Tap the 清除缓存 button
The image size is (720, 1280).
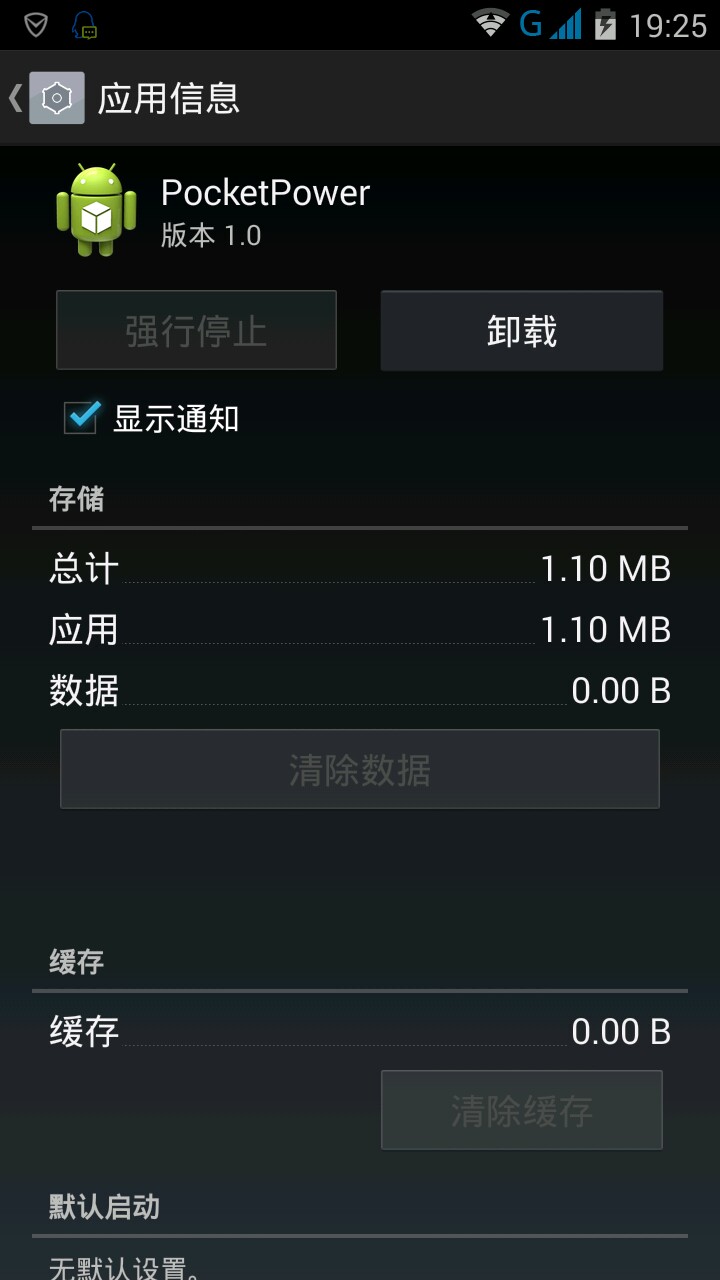[x=521, y=1110]
